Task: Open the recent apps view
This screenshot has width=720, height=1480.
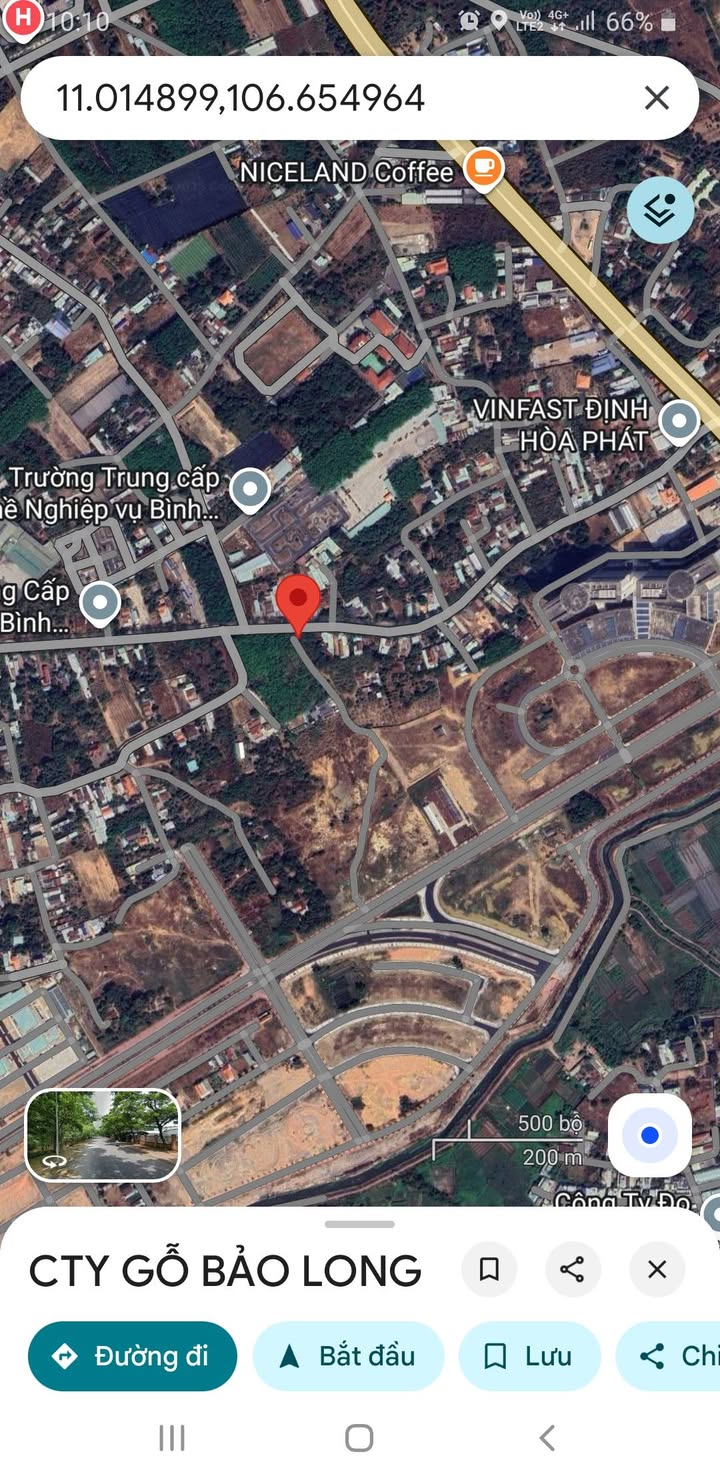Action: click(172, 1438)
